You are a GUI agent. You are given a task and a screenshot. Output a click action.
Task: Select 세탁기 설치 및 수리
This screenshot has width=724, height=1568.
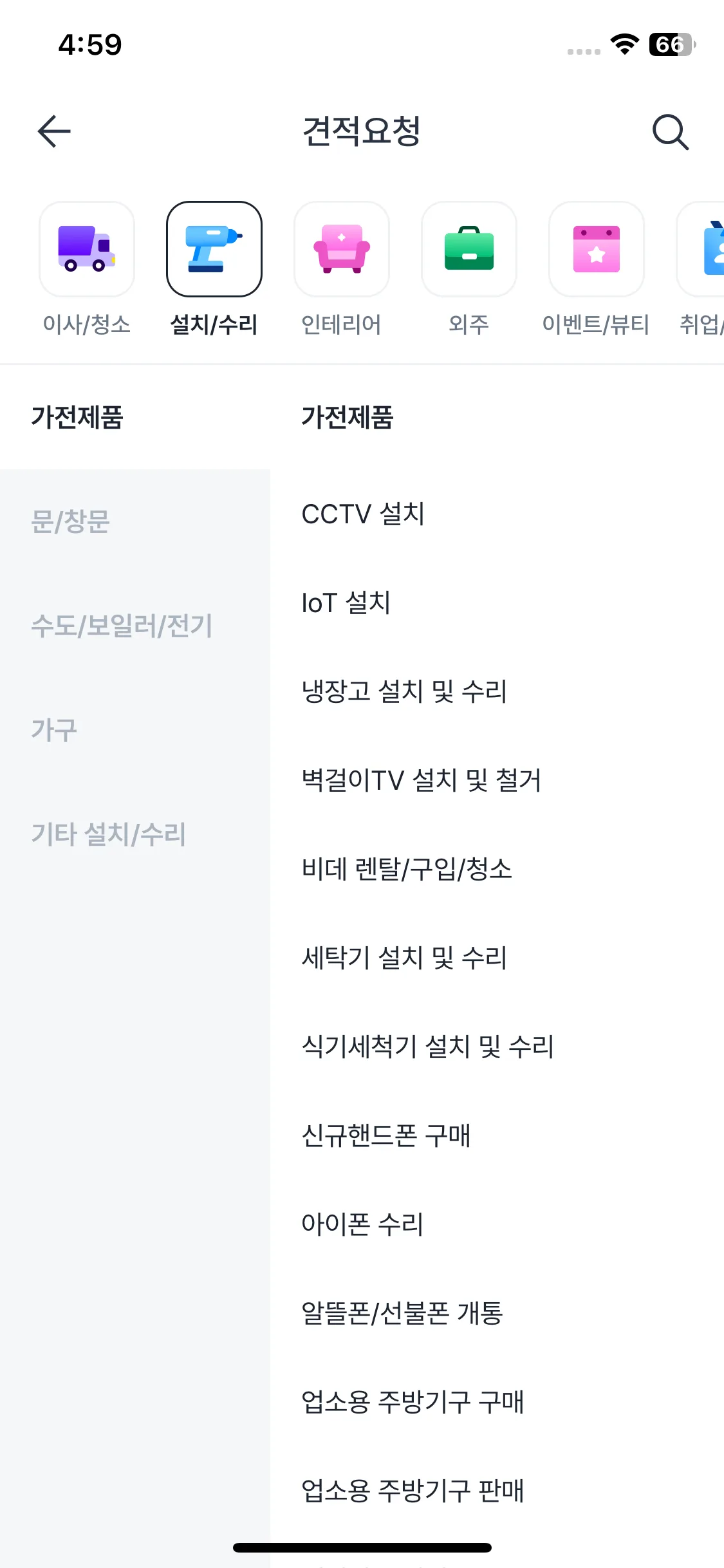404,958
